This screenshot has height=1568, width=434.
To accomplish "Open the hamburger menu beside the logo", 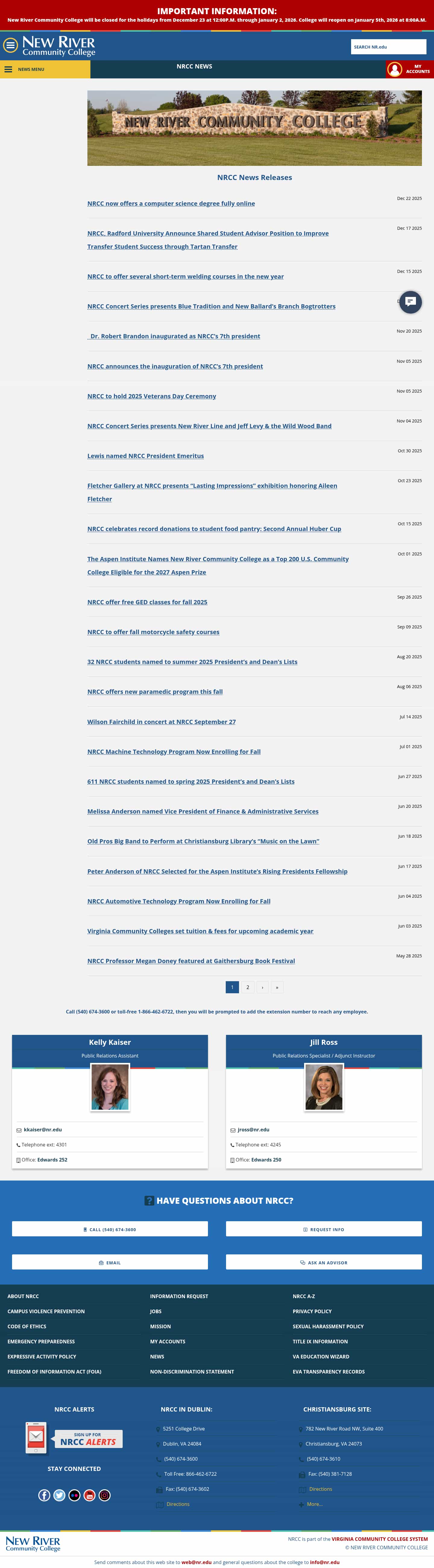I will click(x=10, y=45).
